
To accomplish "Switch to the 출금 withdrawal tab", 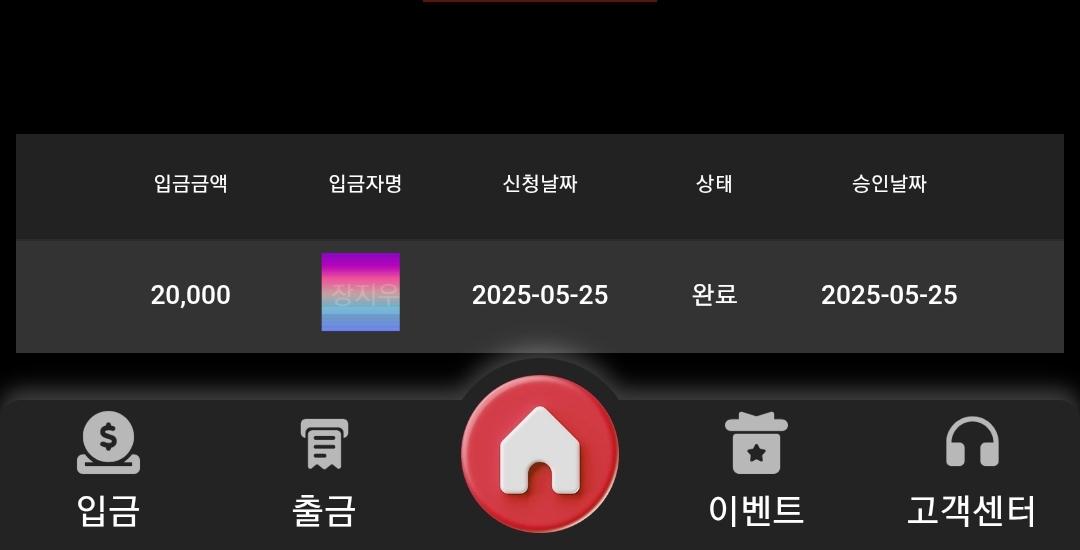I will [323, 470].
